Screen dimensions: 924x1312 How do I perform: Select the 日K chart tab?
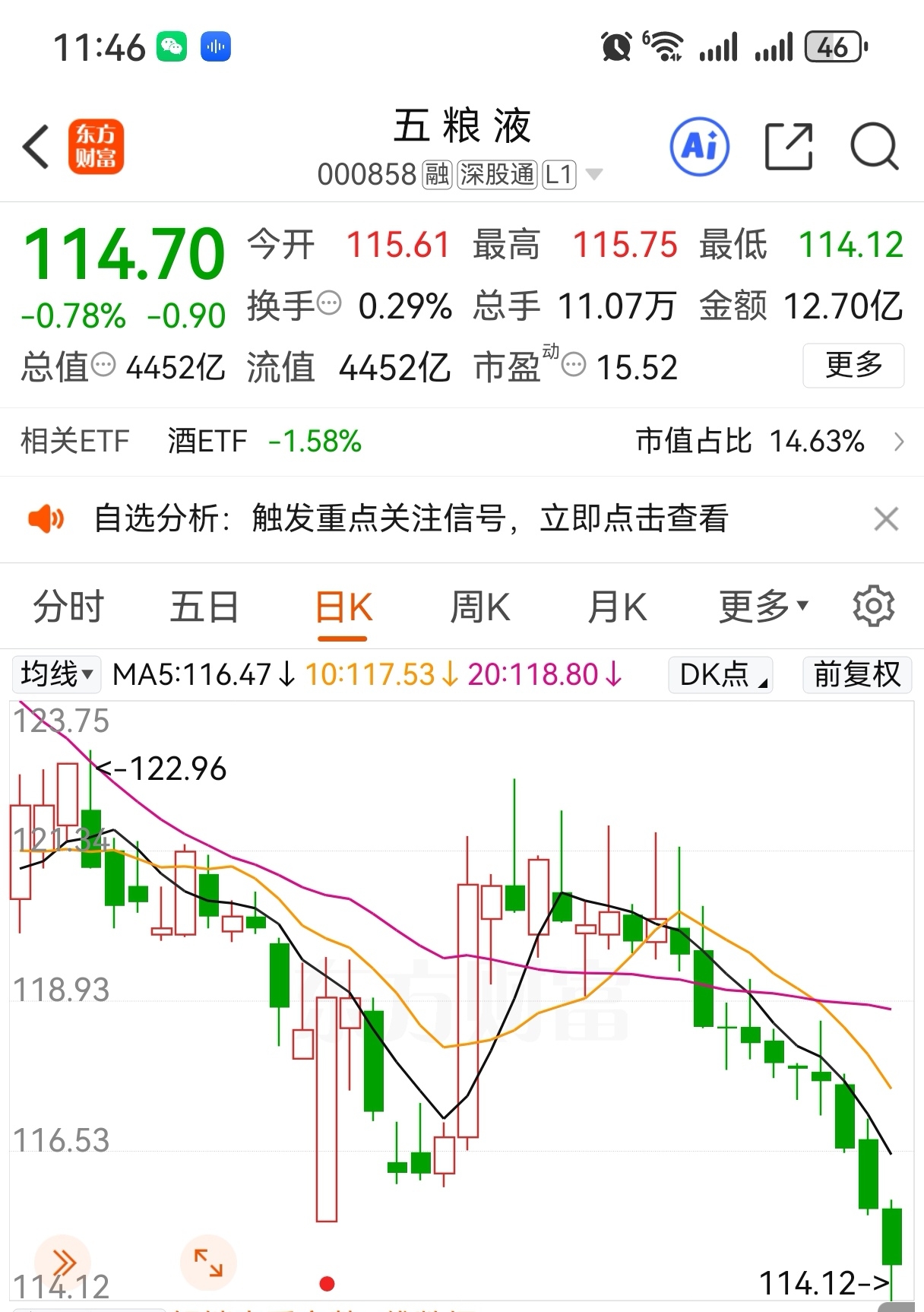tap(343, 607)
